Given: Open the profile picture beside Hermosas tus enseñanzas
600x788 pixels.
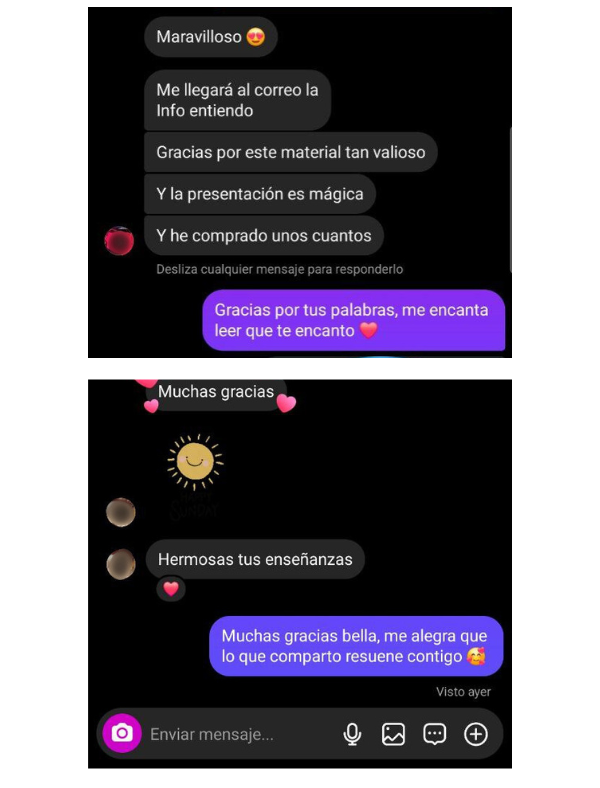Looking at the screenshot, I should click(x=121, y=563).
